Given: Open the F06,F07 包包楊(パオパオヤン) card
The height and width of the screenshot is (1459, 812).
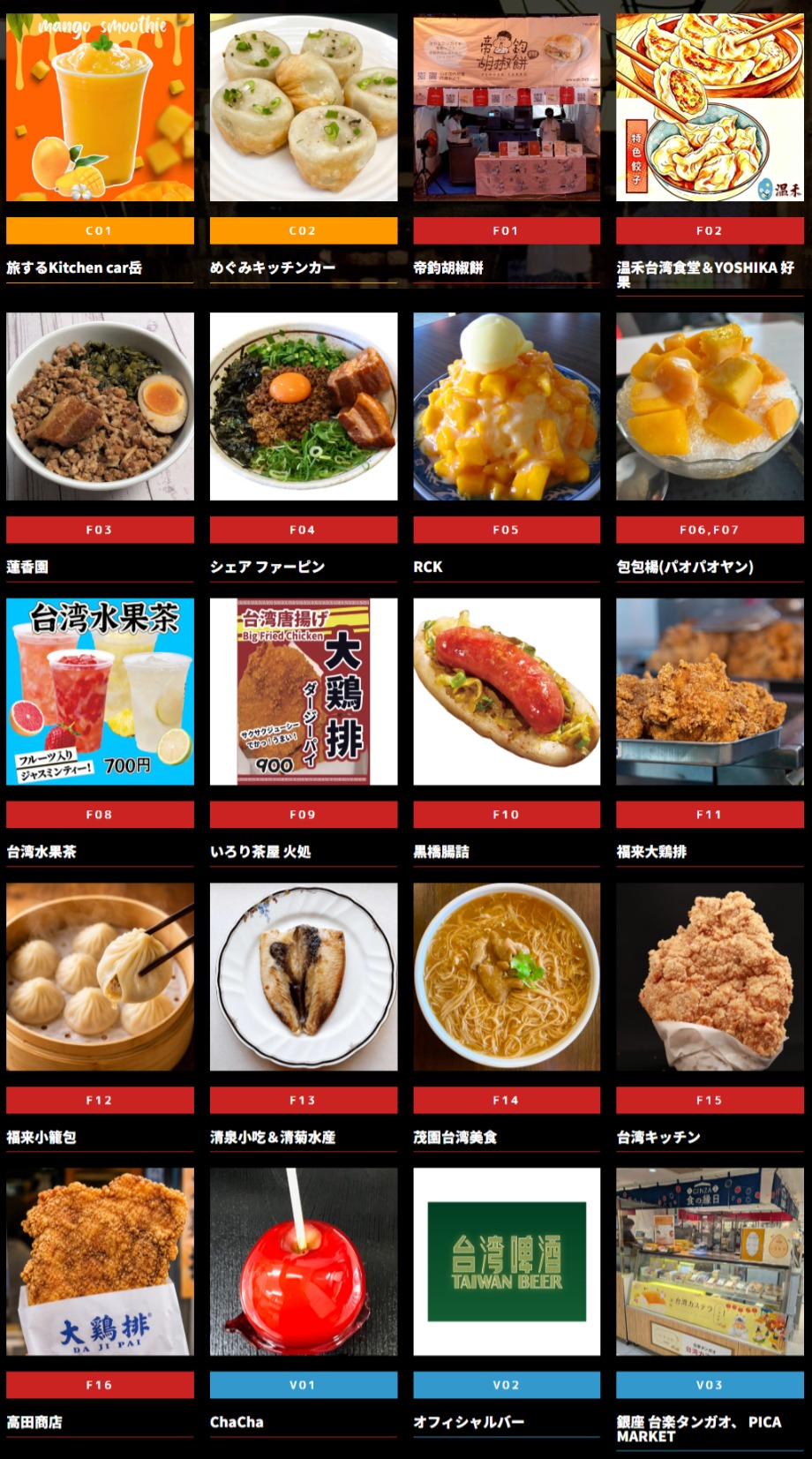Looking at the screenshot, I should click(x=710, y=447).
